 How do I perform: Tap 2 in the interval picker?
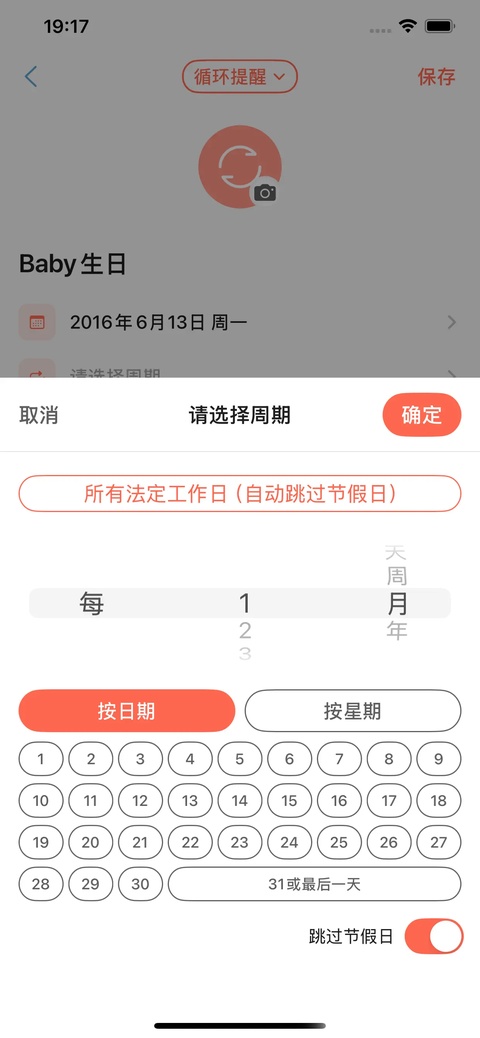[x=245, y=630]
